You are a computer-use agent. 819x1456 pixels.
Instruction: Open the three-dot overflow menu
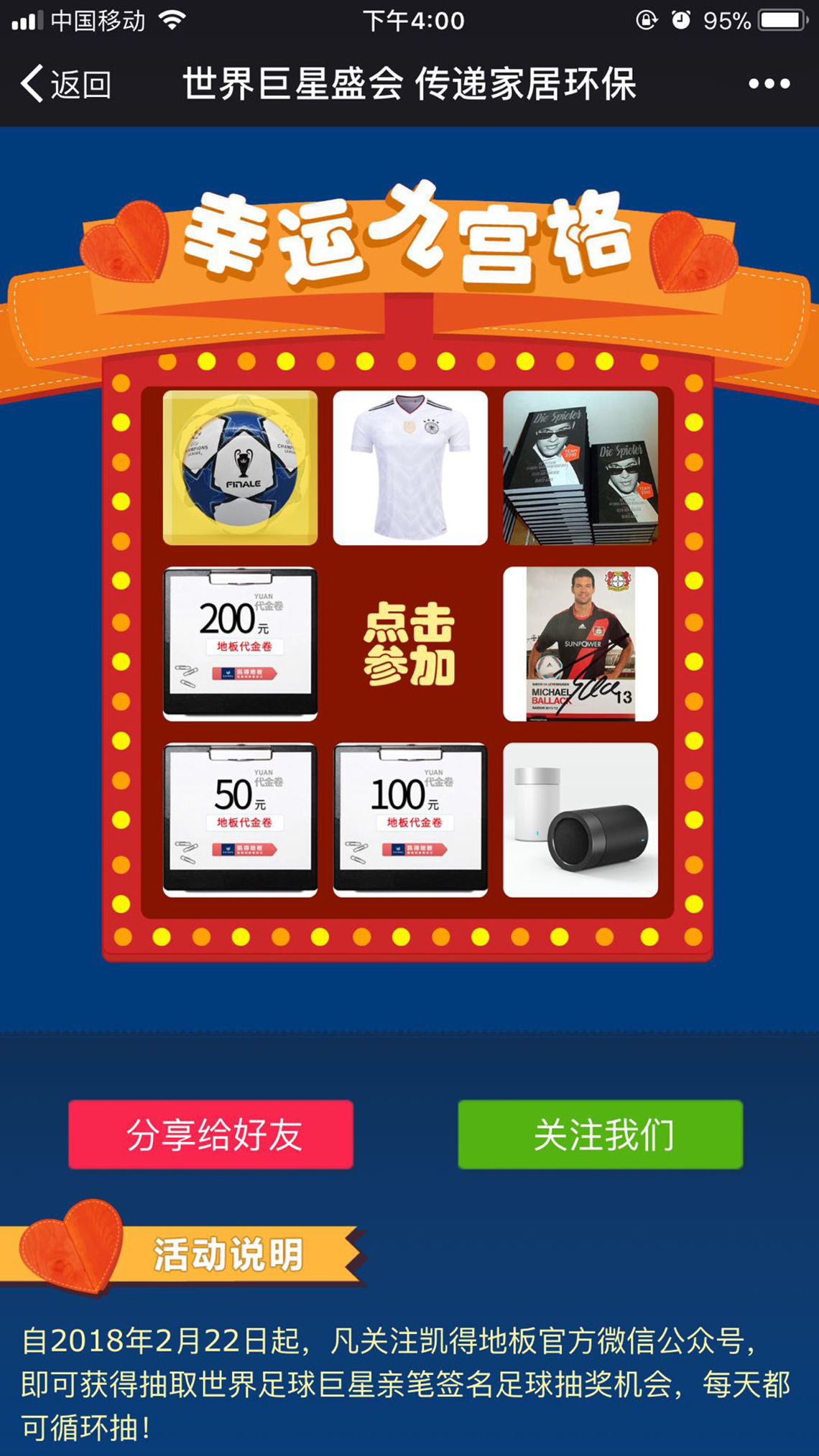tap(769, 85)
